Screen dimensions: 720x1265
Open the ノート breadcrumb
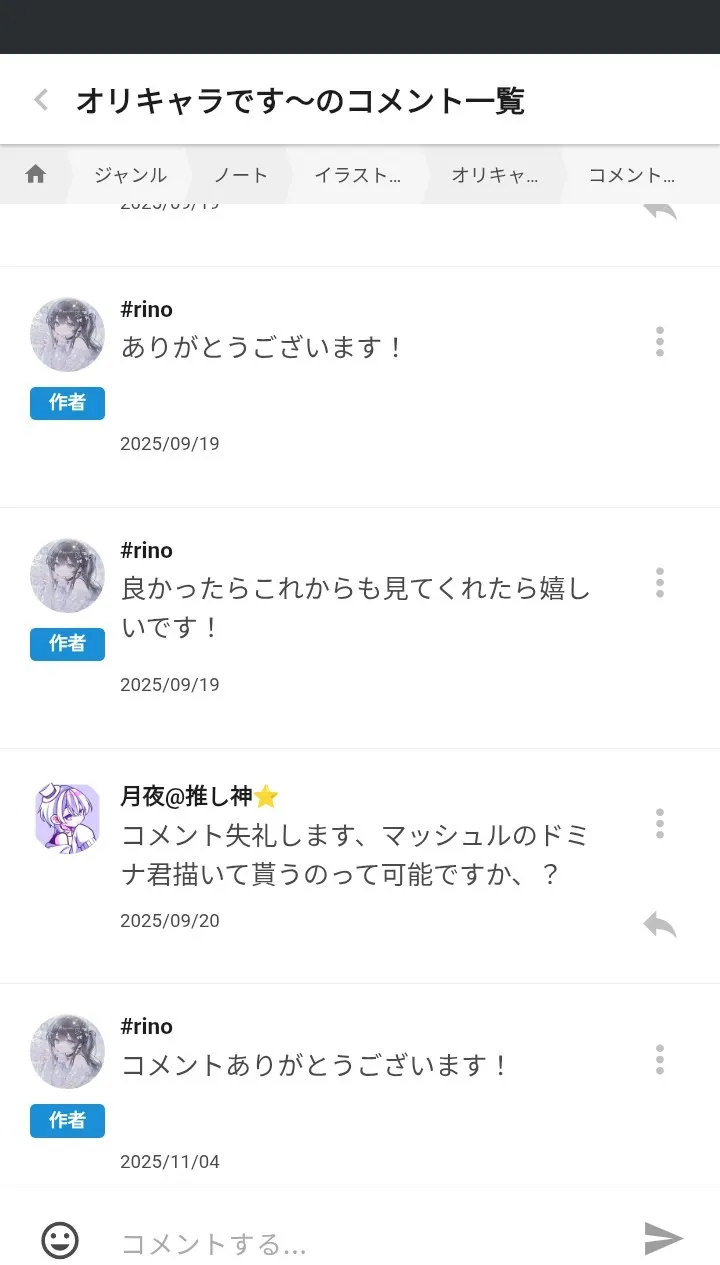click(x=241, y=175)
